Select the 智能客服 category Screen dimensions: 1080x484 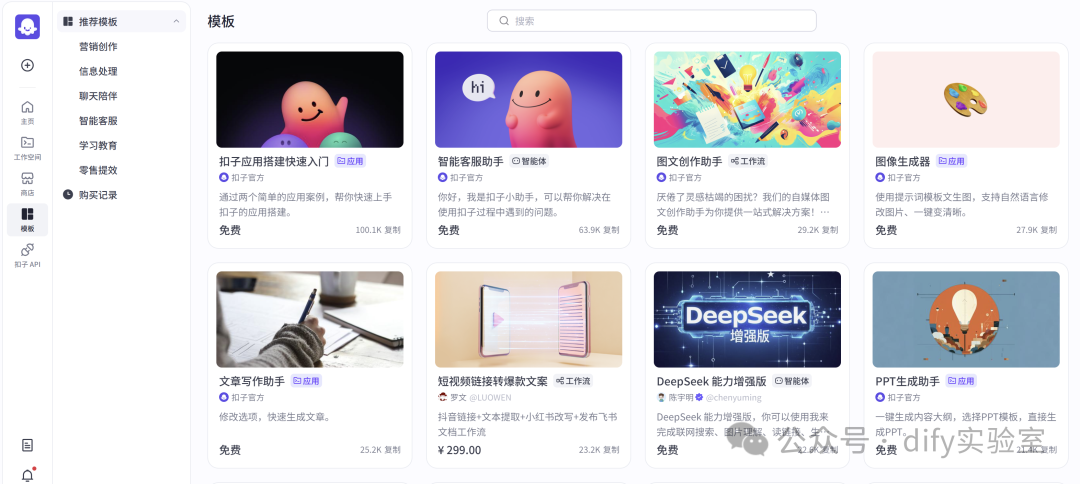pyautogui.click(x=98, y=120)
